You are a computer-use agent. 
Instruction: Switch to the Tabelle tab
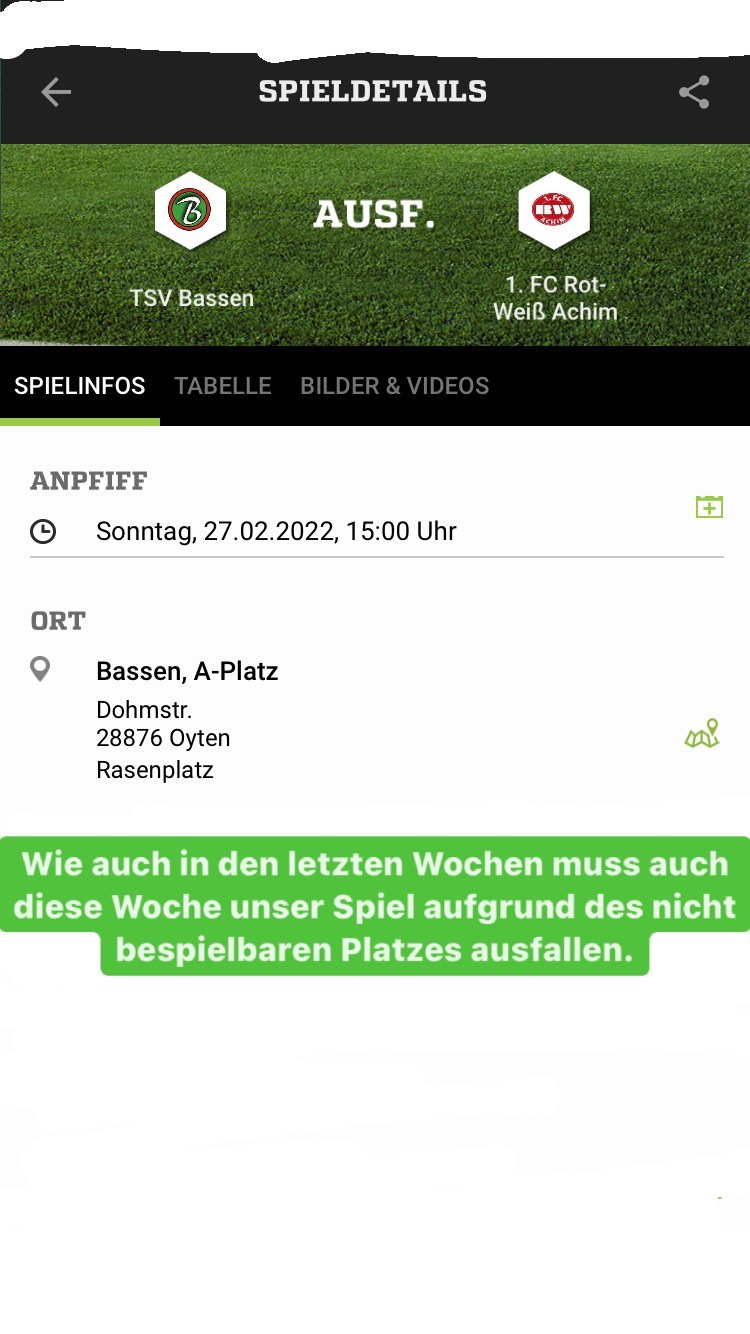(x=223, y=386)
